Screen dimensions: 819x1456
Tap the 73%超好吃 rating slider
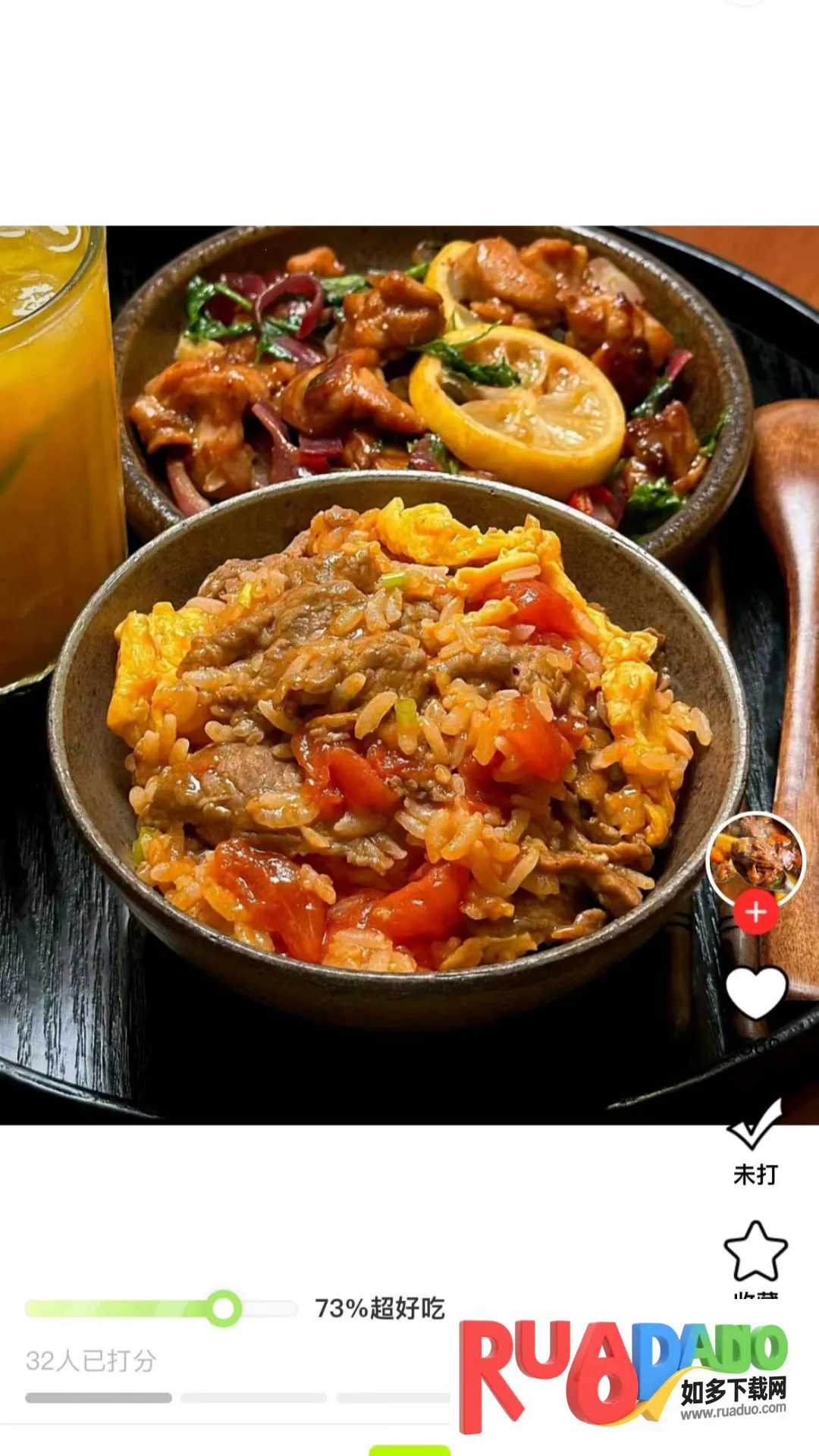tap(224, 1308)
